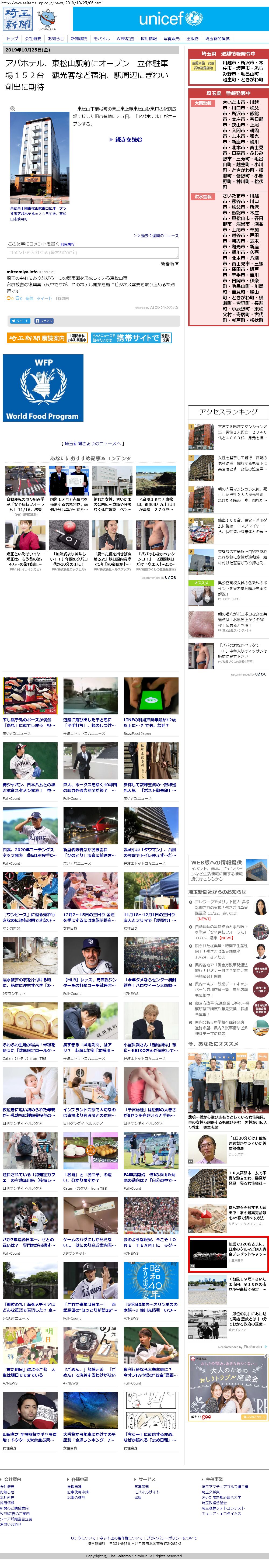
Task: Share the article on Facebook シェア
Action: click(x=44, y=321)
